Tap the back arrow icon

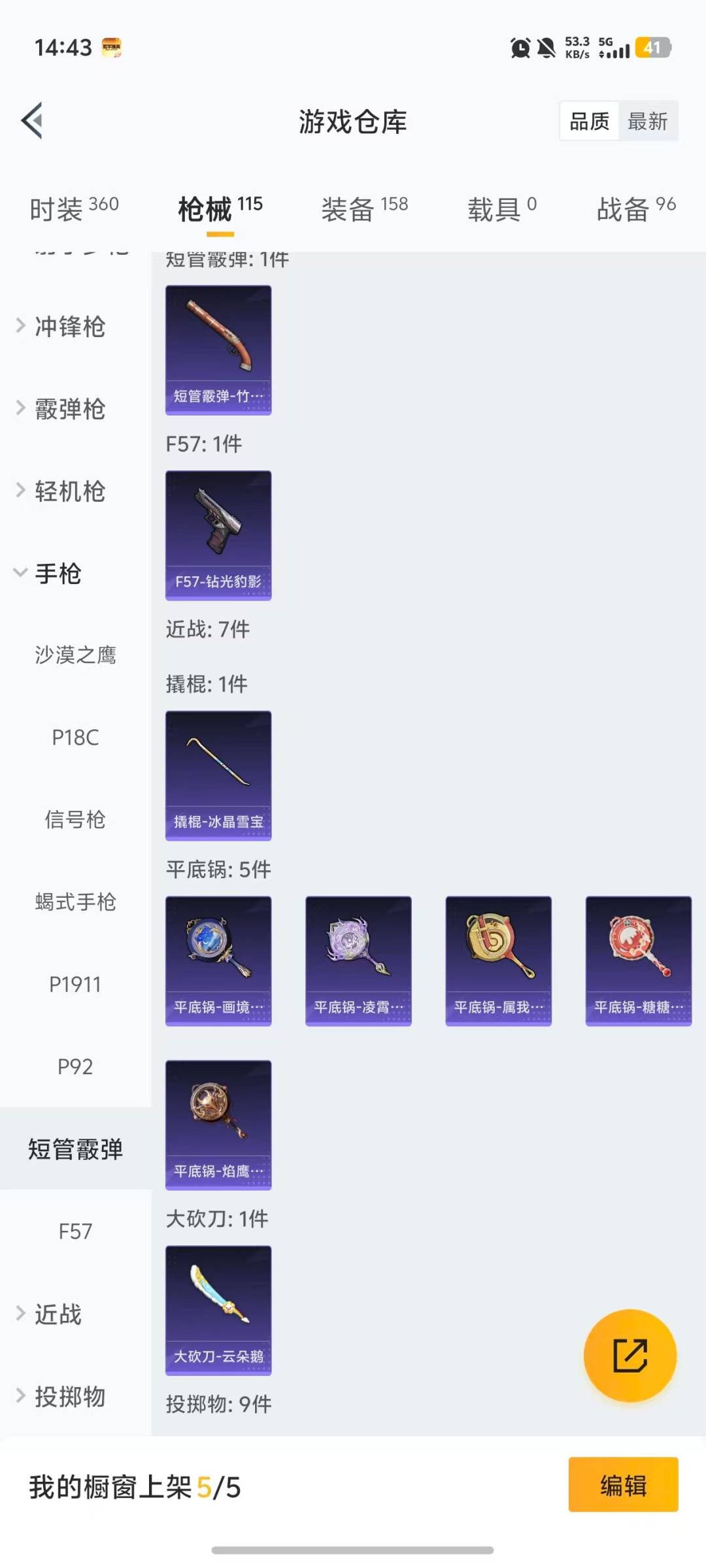click(x=31, y=122)
